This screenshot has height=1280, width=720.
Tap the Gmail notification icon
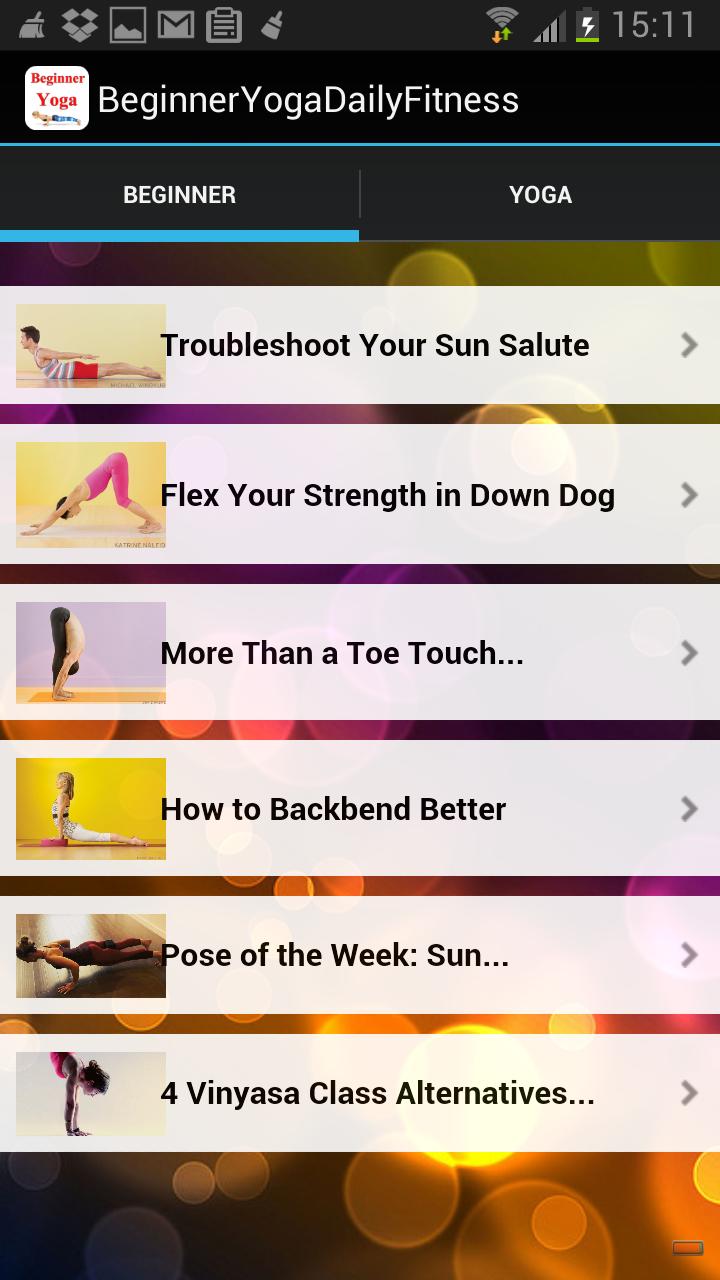176,24
